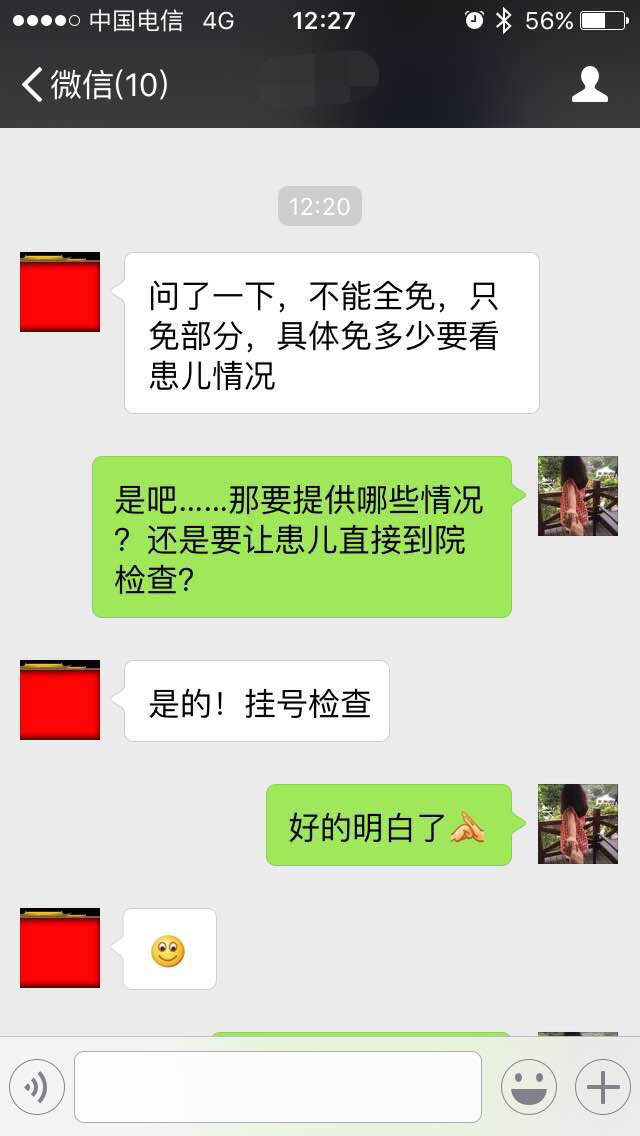Open the contact profile icon
This screenshot has width=640, height=1136.
click(x=589, y=85)
